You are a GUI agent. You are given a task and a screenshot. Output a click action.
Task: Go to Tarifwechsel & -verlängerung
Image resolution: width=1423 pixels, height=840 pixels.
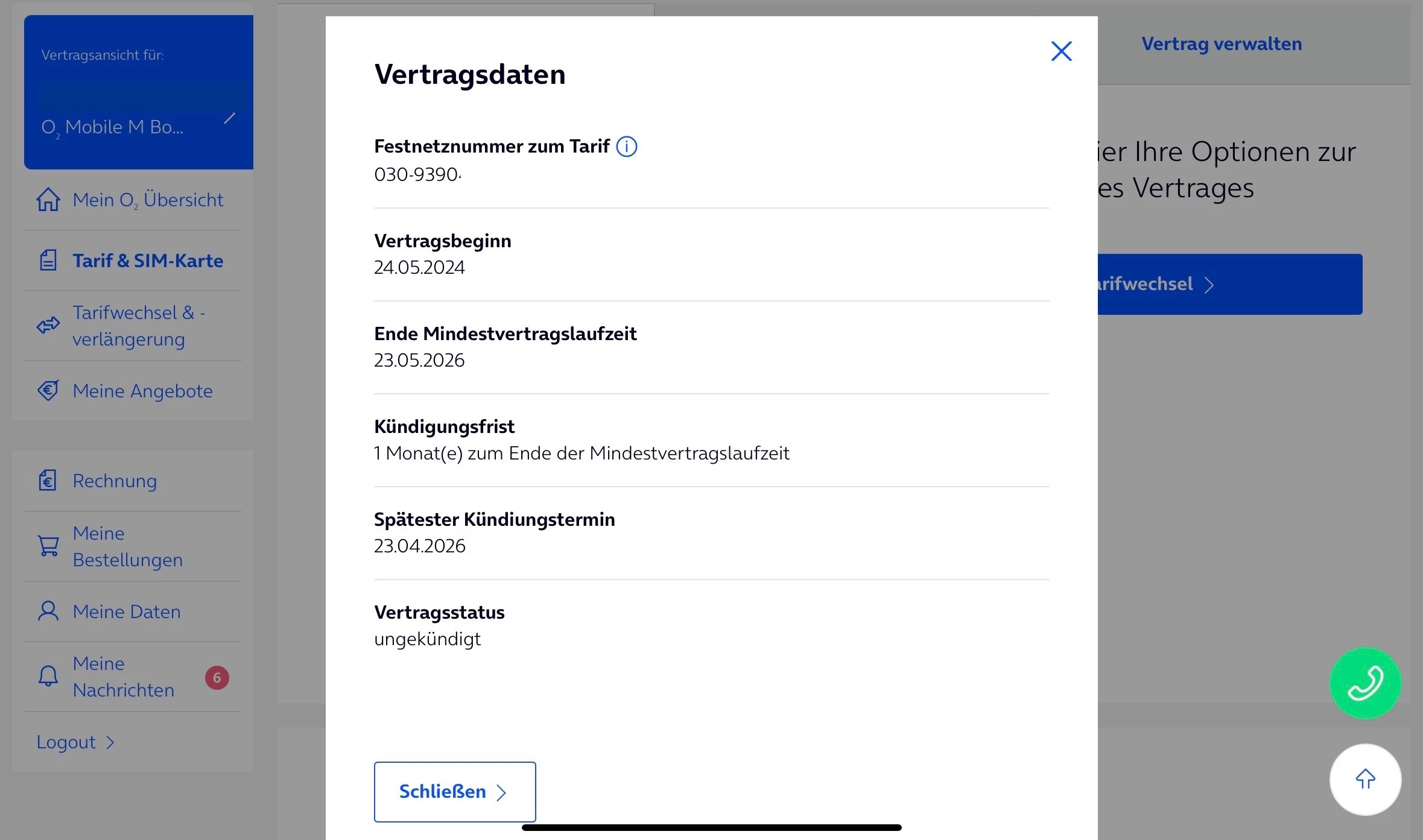coord(138,326)
